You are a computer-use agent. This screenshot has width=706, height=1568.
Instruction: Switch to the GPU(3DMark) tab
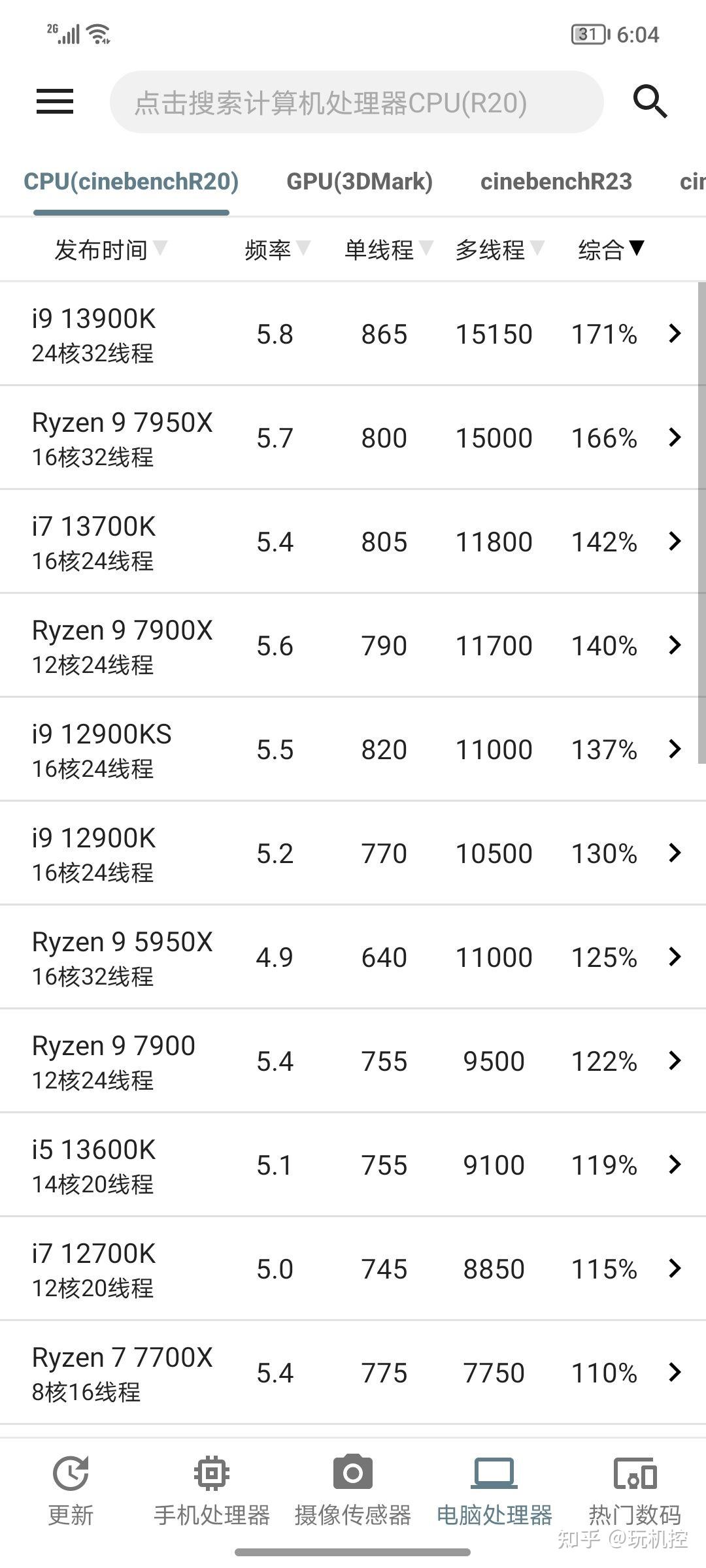(360, 181)
